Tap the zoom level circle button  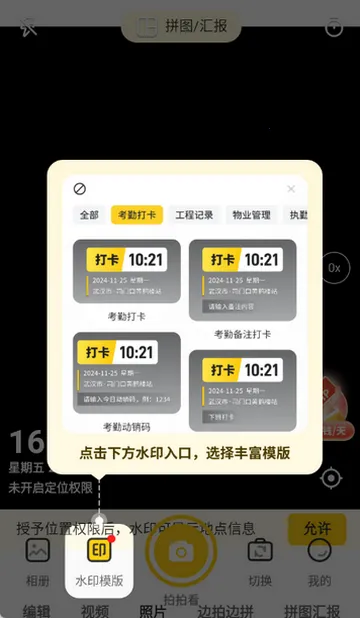point(336,268)
